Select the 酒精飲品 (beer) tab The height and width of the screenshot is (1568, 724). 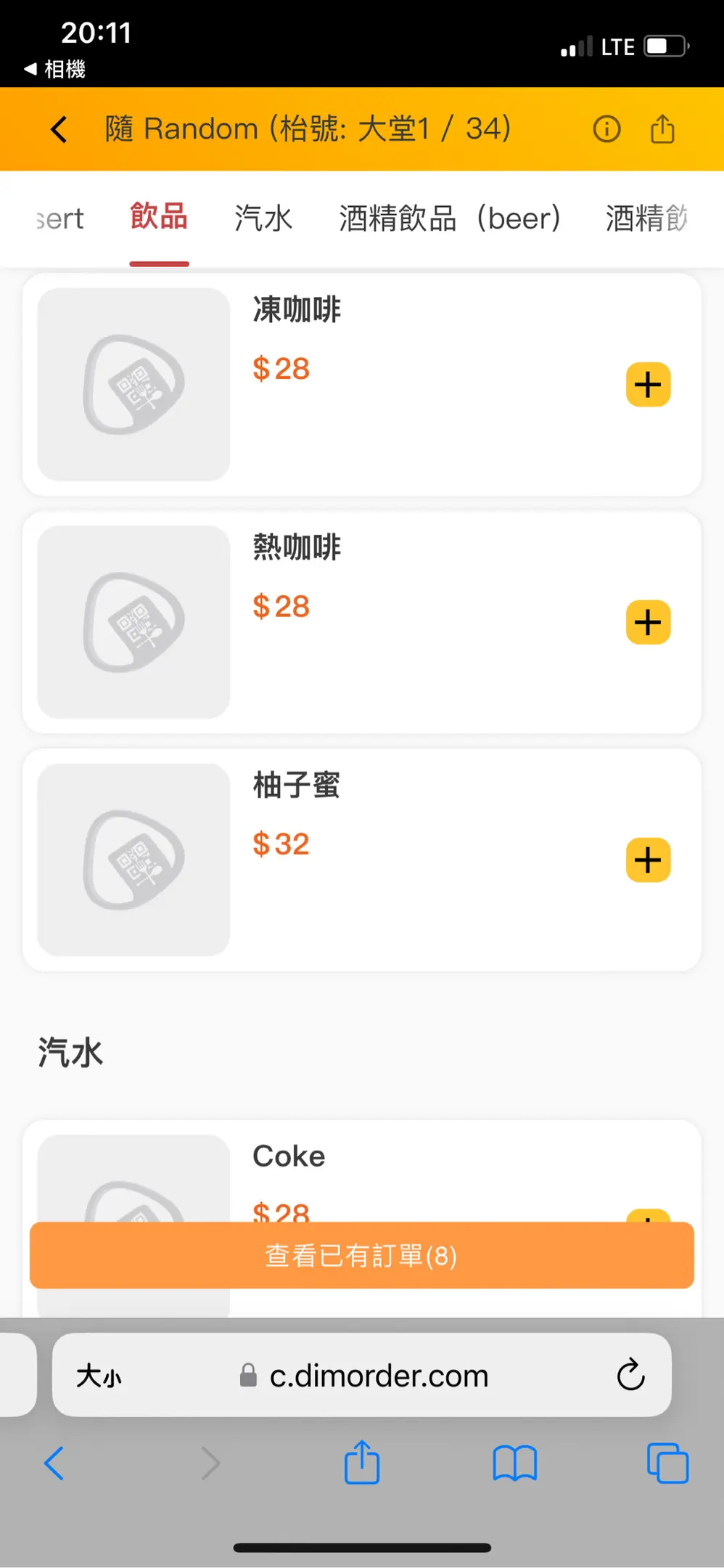tap(450, 218)
